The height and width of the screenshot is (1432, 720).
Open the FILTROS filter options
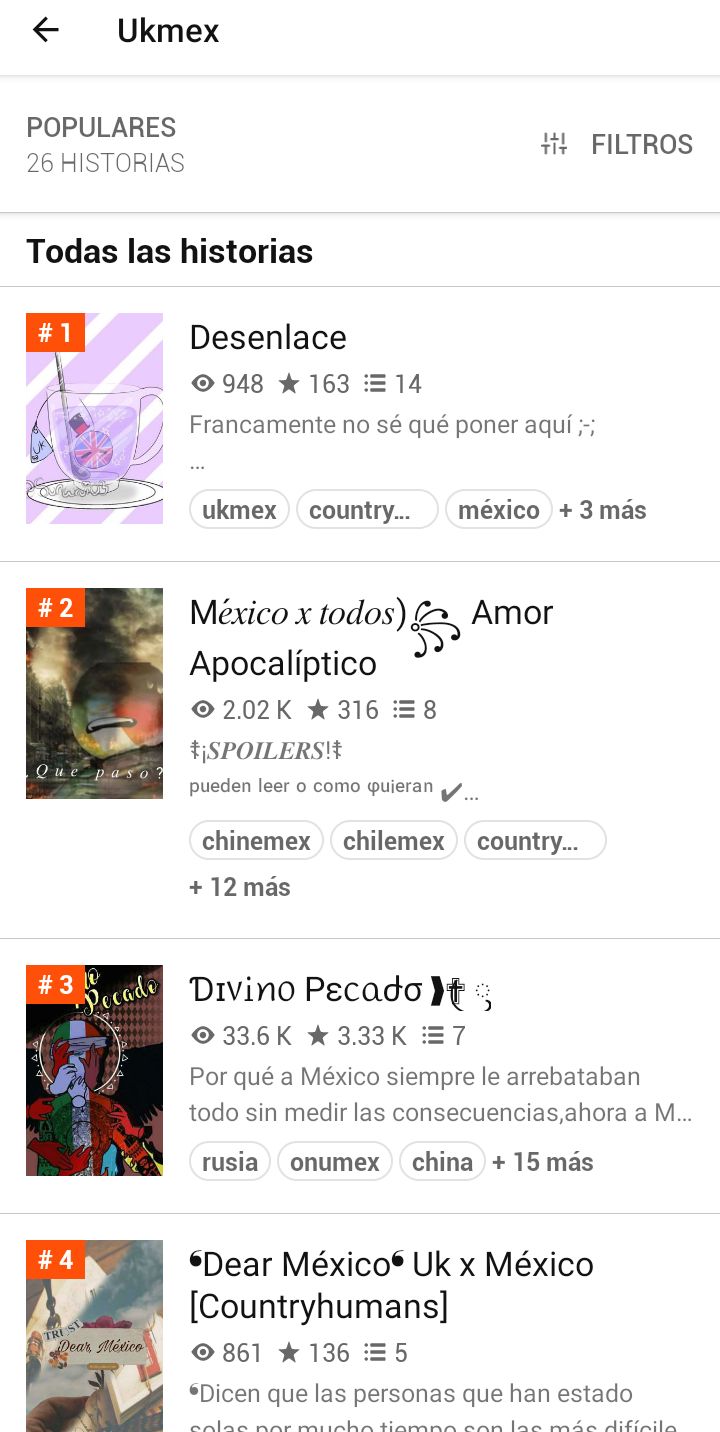click(617, 144)
